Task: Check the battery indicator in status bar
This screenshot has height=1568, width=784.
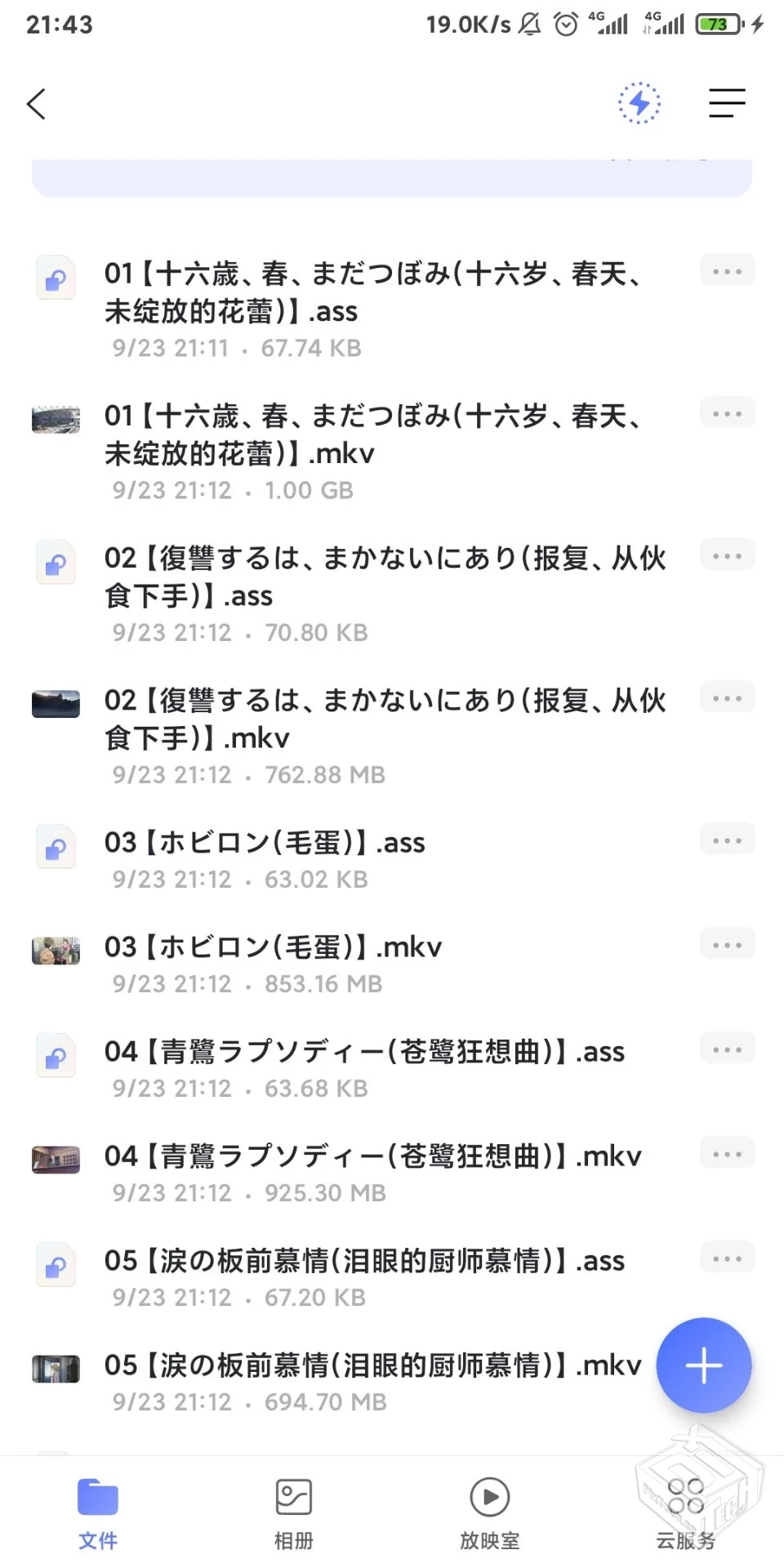Action: point(719,24)
